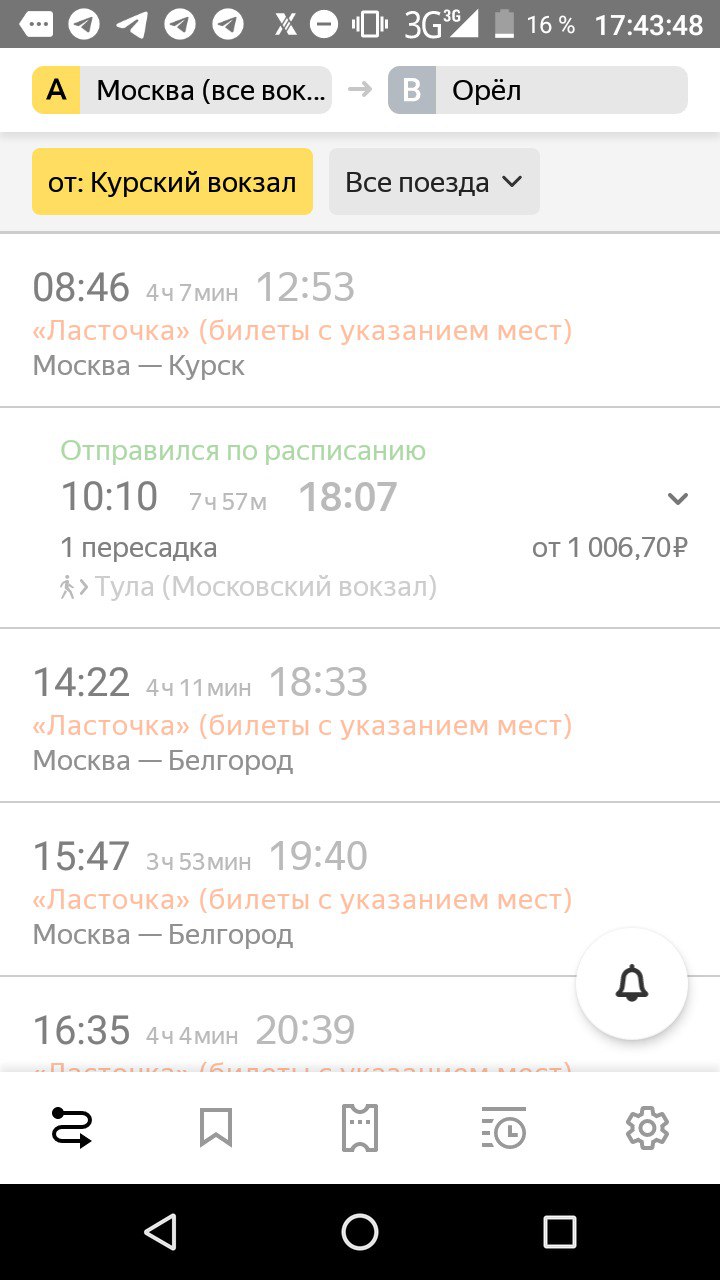Open the settings gear tab

(647, 1128)
